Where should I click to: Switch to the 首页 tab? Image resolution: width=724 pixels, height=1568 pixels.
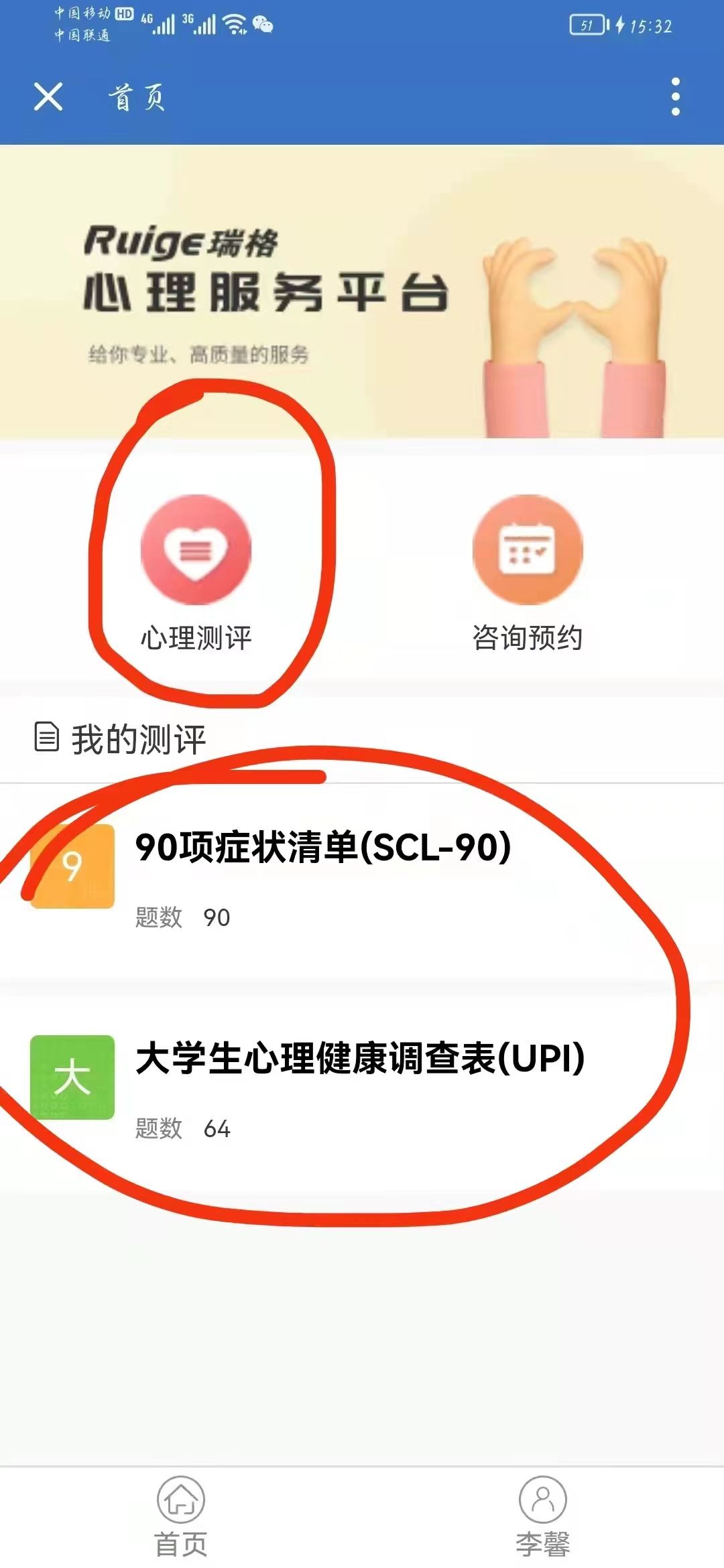click(x=181, y=1516)
